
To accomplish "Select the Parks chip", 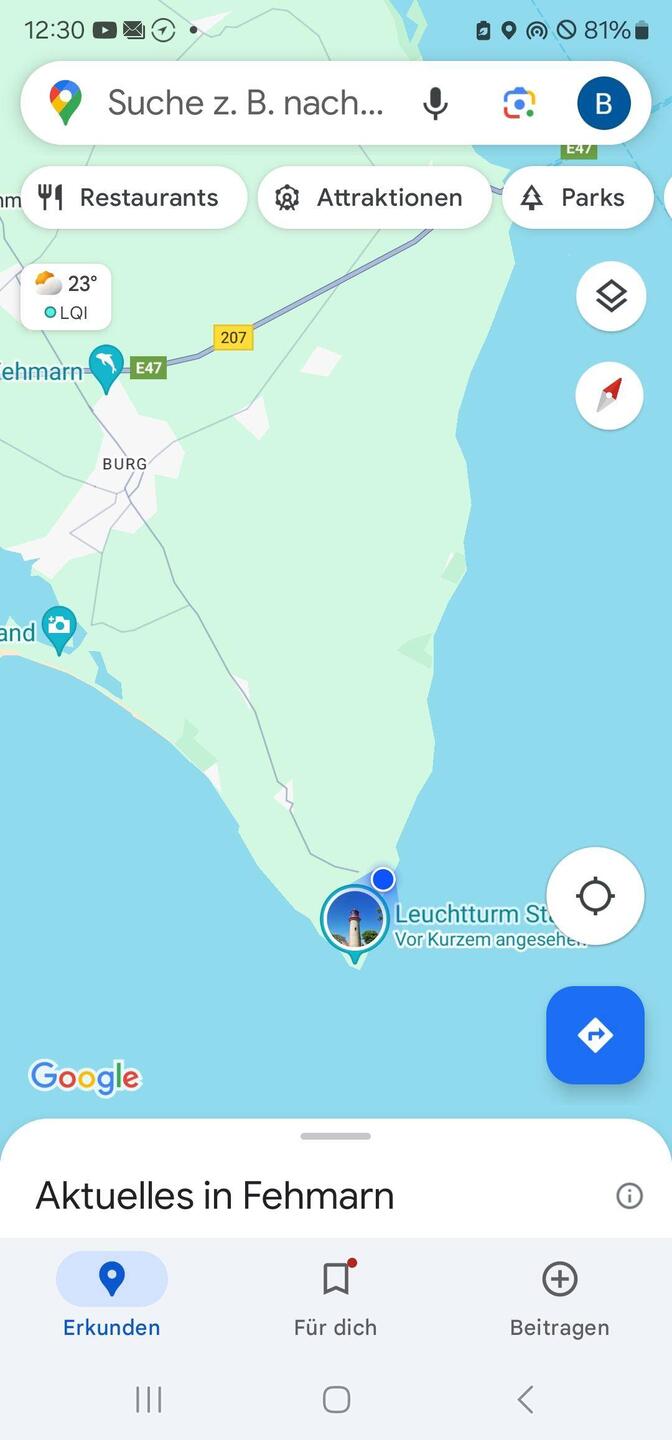I will pyautogui.click(x=575, y=198).
